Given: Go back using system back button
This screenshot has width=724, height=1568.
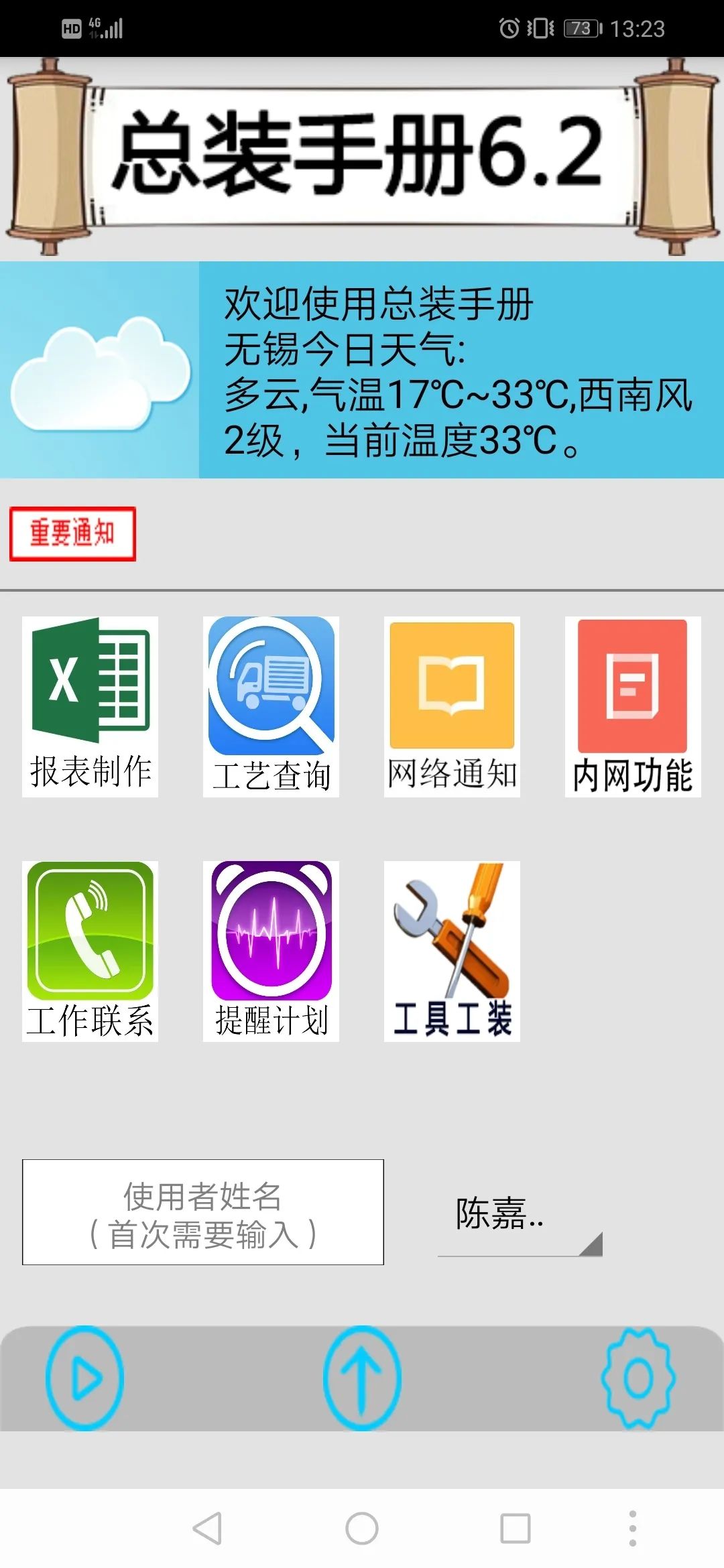Looking at the screenshot, I should 207,1528.
